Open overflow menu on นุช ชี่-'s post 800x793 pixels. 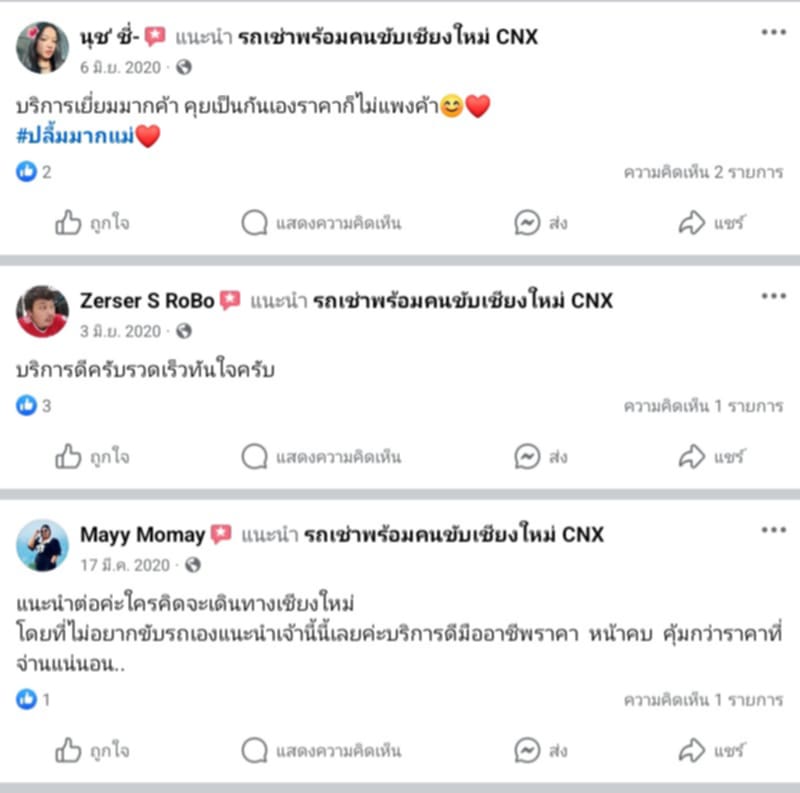pos(773,33)
